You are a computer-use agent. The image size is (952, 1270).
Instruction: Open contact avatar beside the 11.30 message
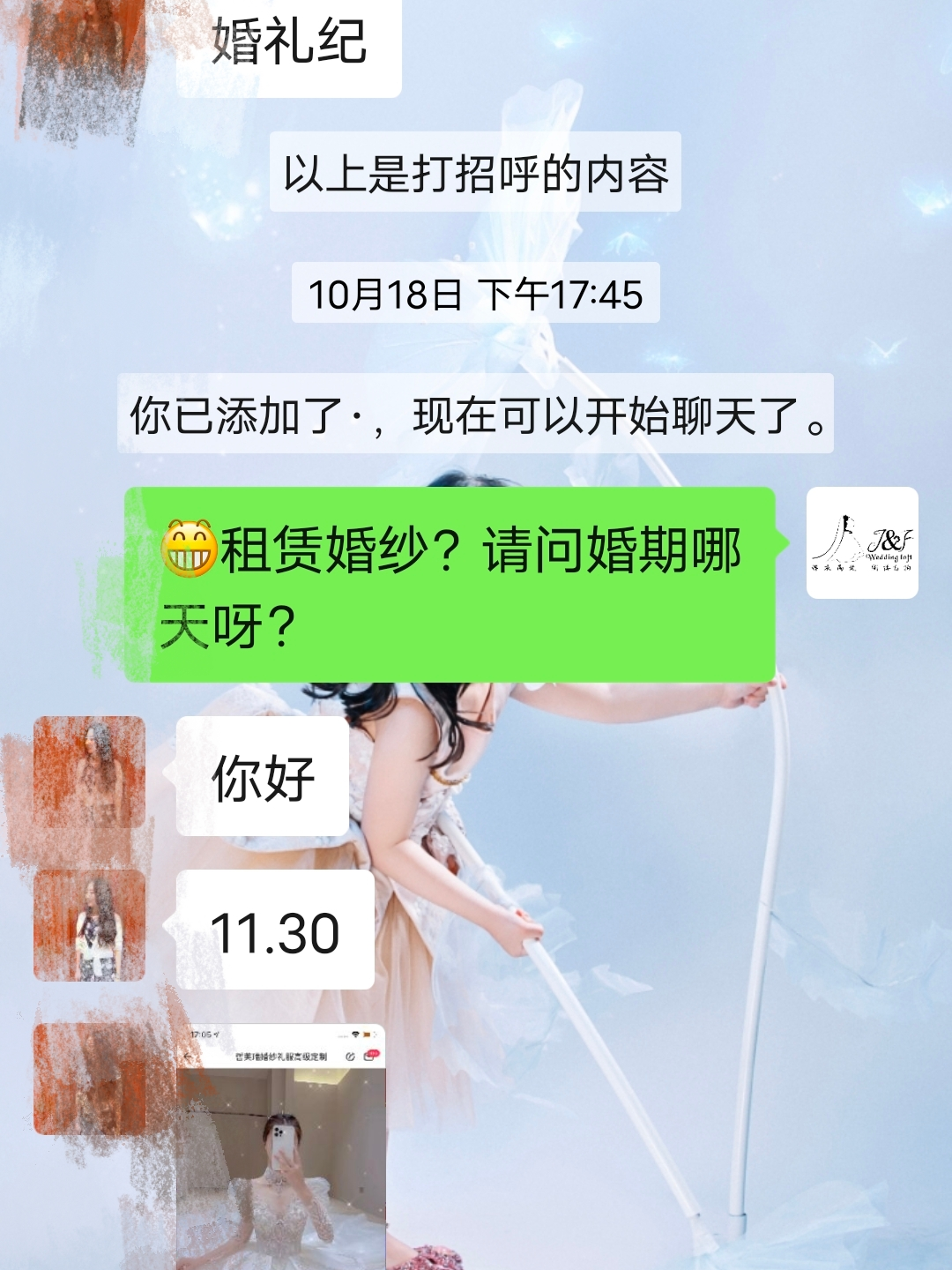[89, 926]
